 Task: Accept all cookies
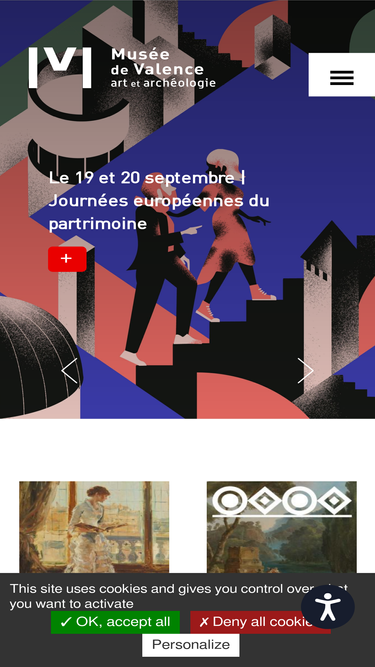tap(115, 622)
